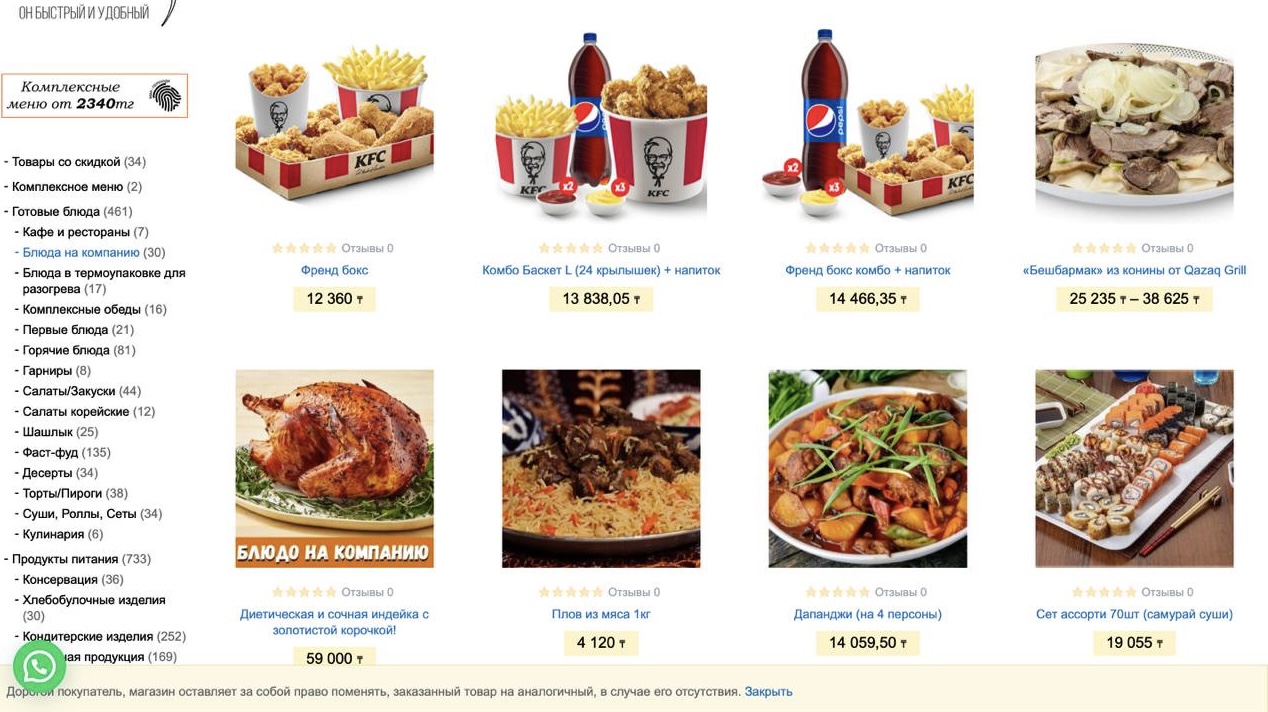Browse the Фаст-фуд subcategory
The height and width of the screenshot is (712, 1268).
51,452
